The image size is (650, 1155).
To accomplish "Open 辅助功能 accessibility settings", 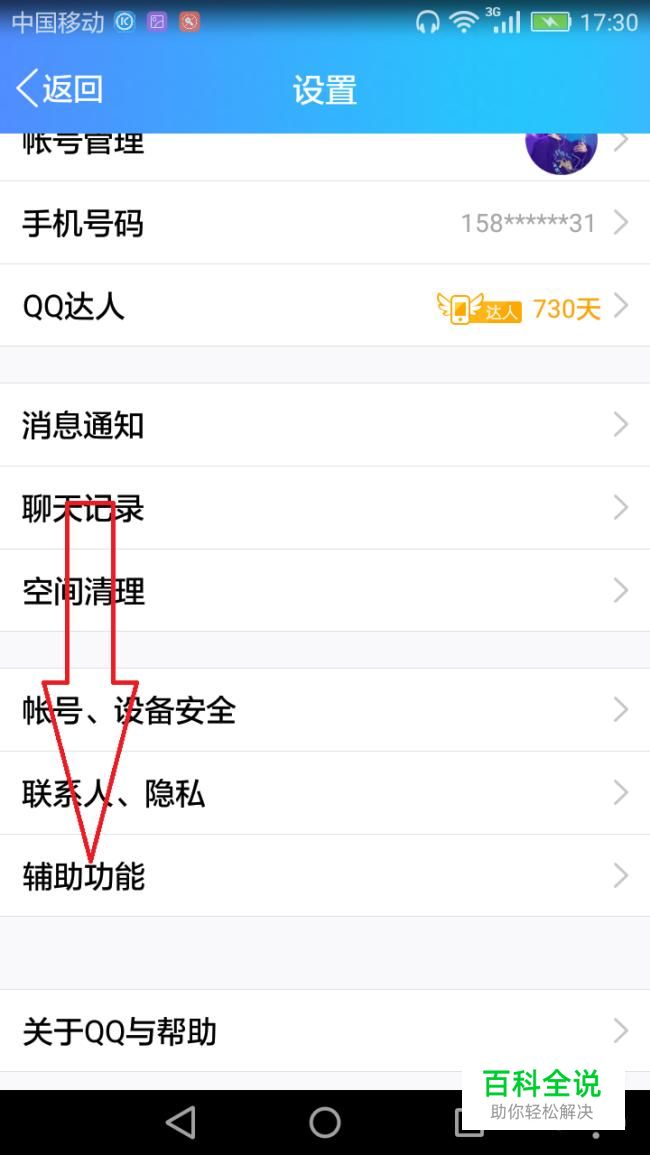I will coord(325,876).
